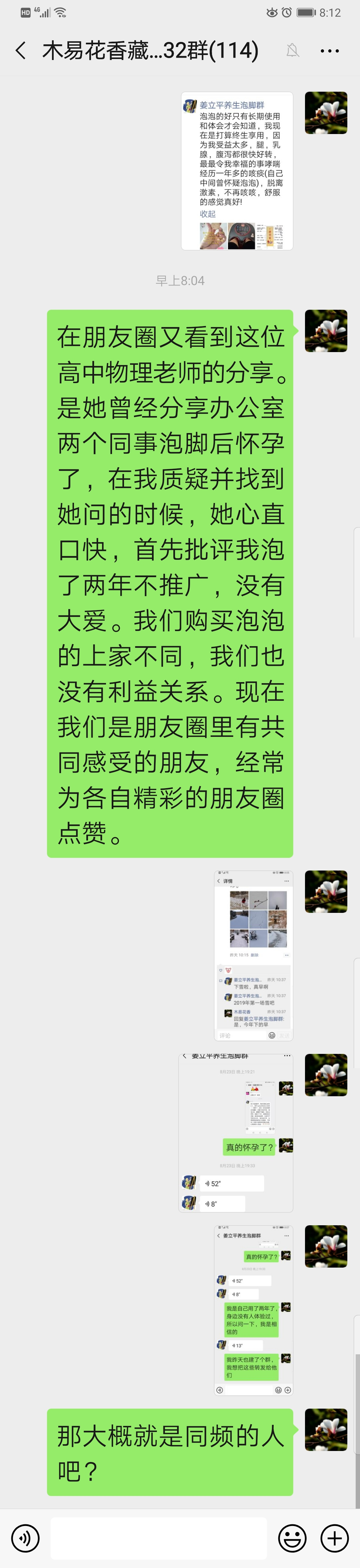The image size is (360, 1568).
Task: Go back from the group chat
Action: point(21,51)
